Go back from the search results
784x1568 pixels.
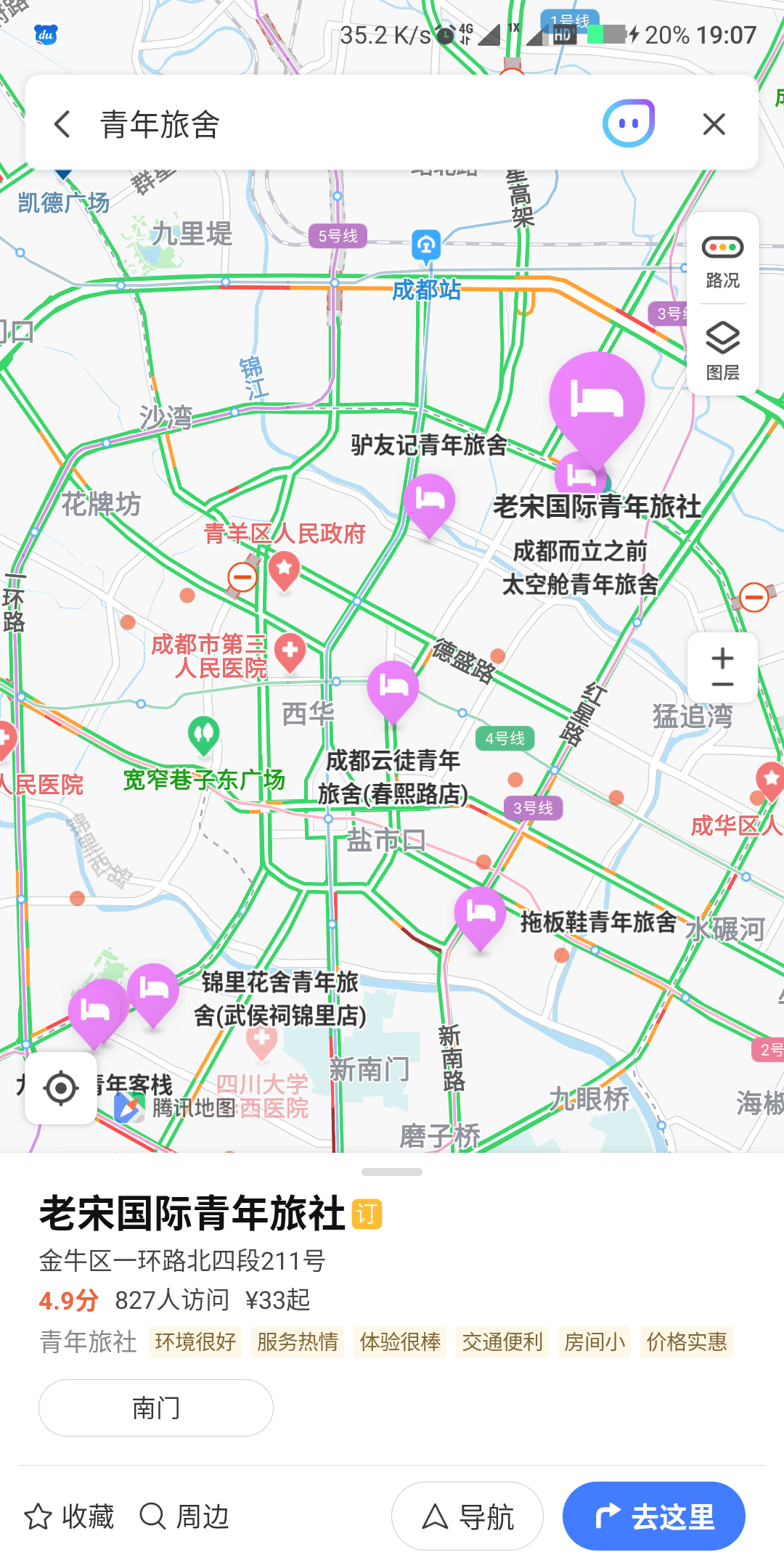62,124
